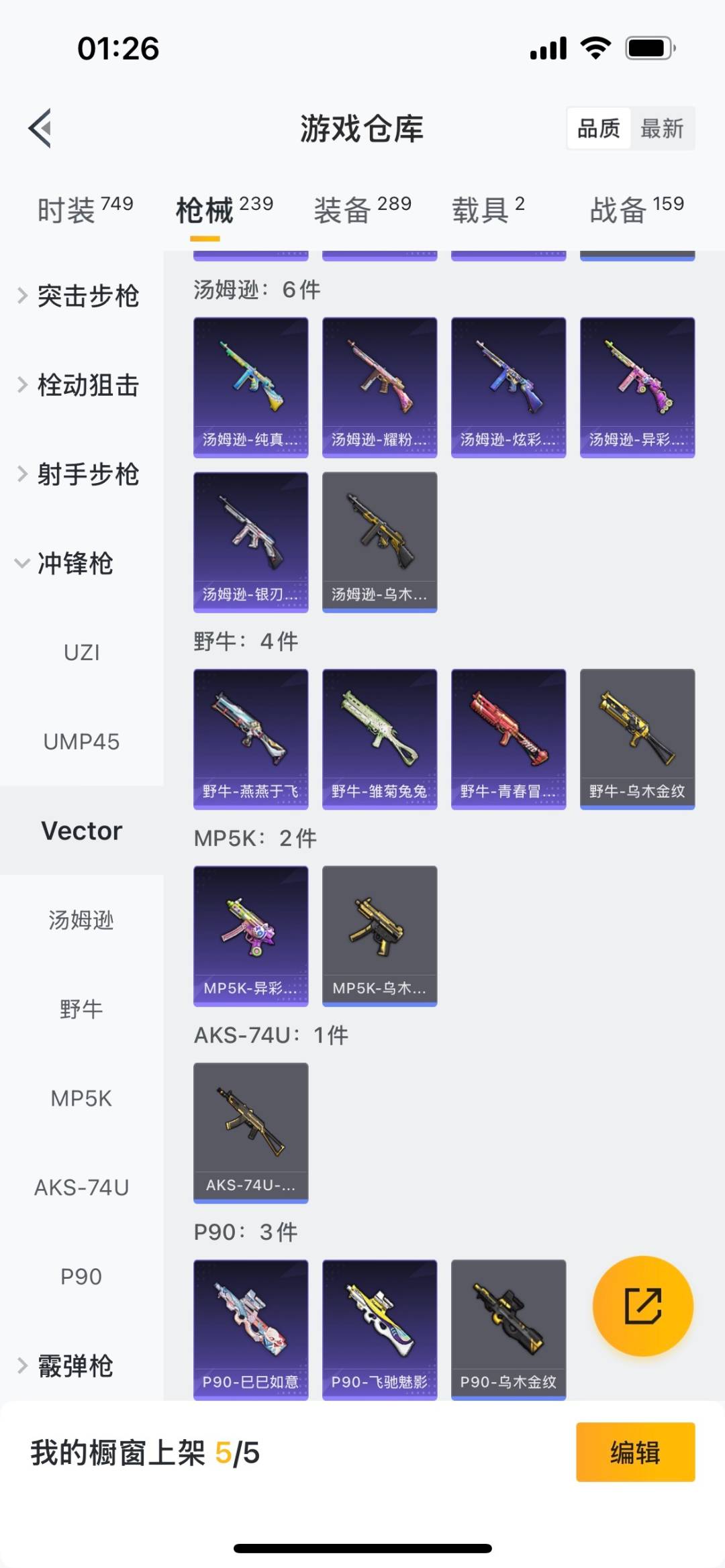The width and height of the screenshot is (725, 1568).
Task: Select UMP45 in the sidebar
Action: (x=81, y=741)
